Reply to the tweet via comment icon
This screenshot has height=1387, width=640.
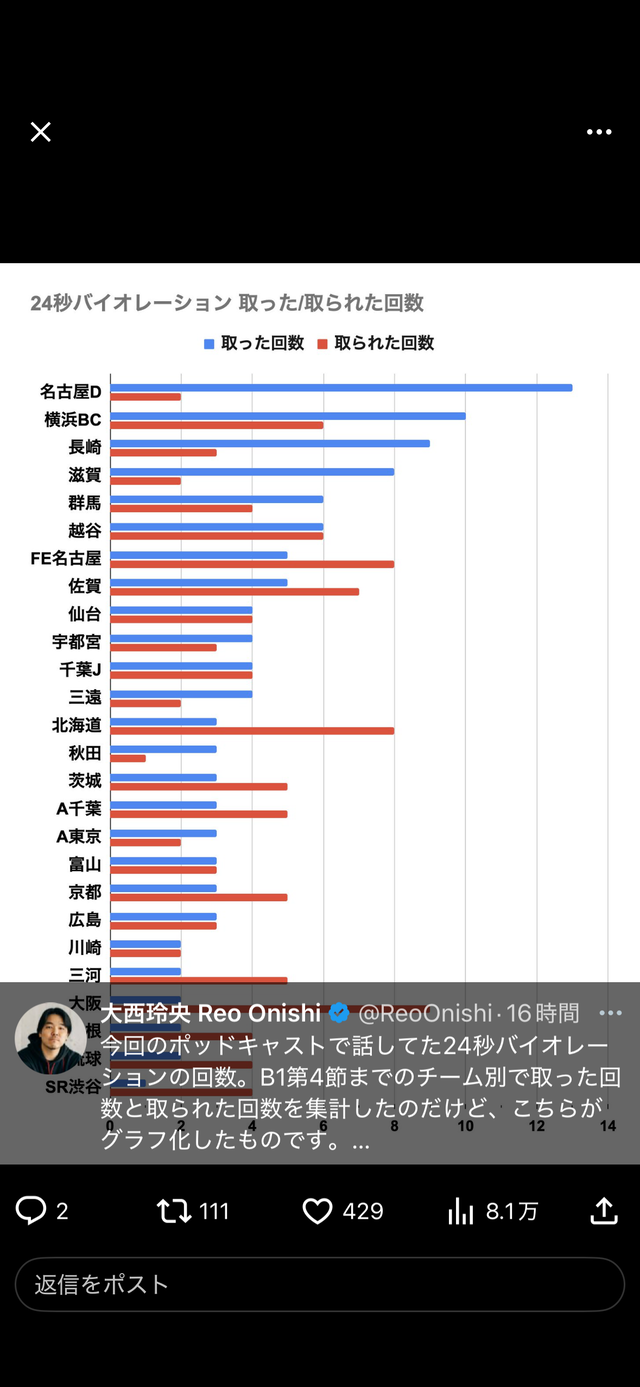point(32,1211)
